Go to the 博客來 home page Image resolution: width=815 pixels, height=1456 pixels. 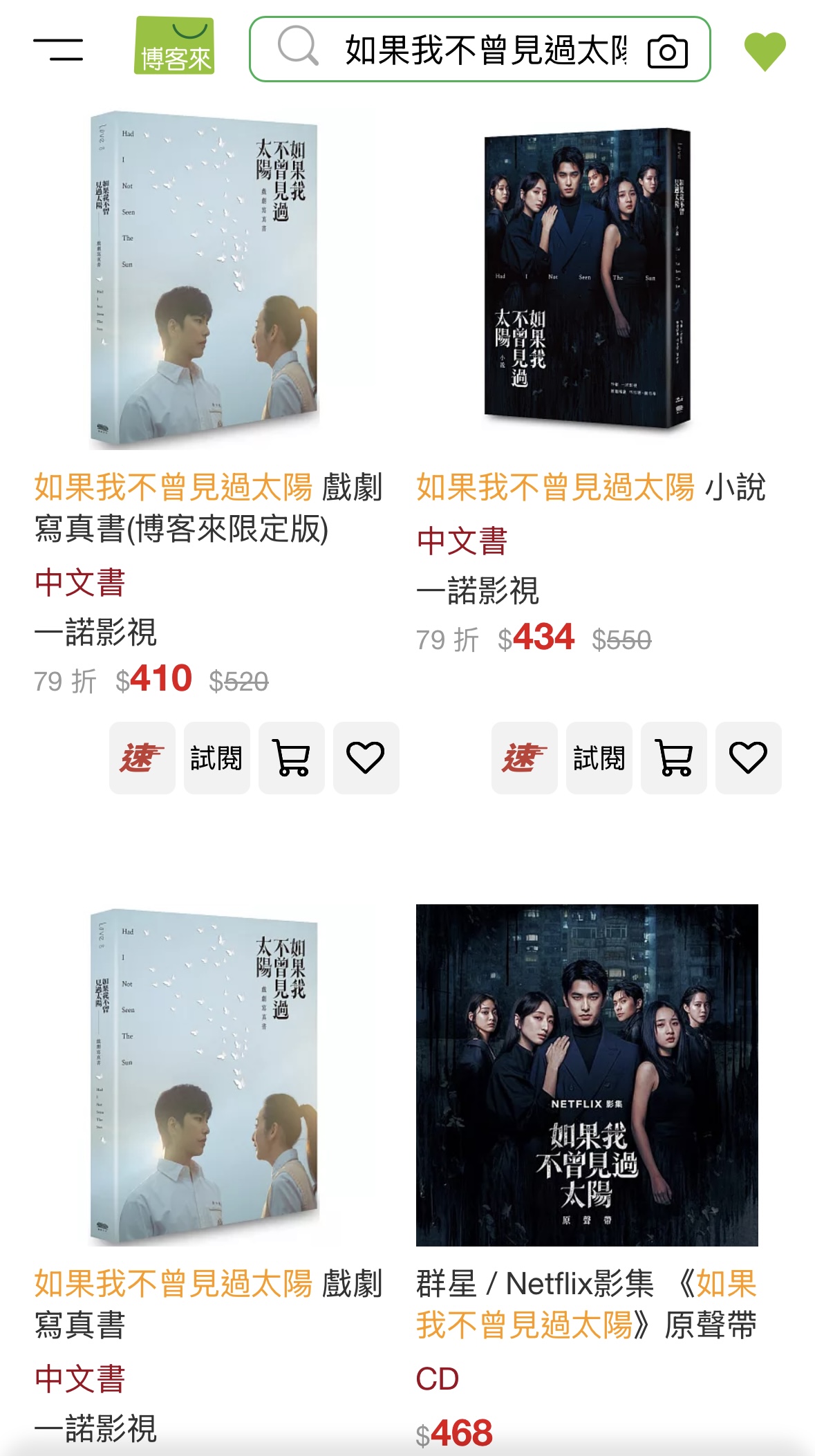tap(174, 46)
